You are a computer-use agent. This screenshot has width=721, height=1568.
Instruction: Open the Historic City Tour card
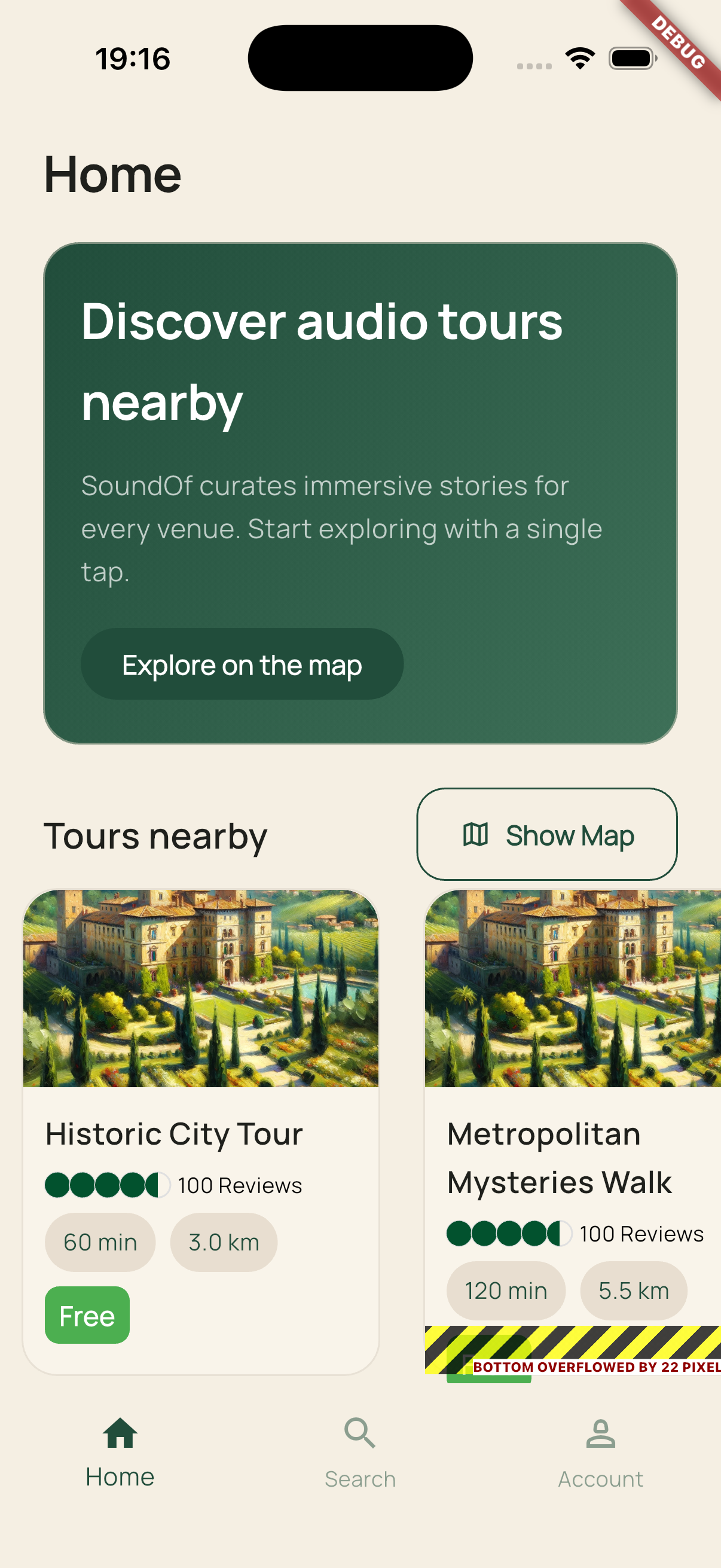[x=200, y=1131]
